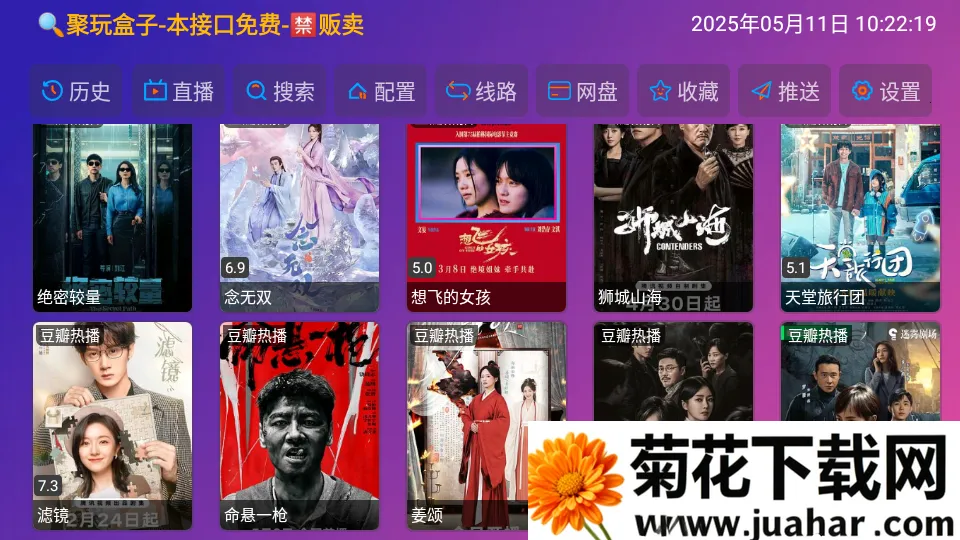
Task: Switch 线路 source line
Action: click(x=482, y=92)
